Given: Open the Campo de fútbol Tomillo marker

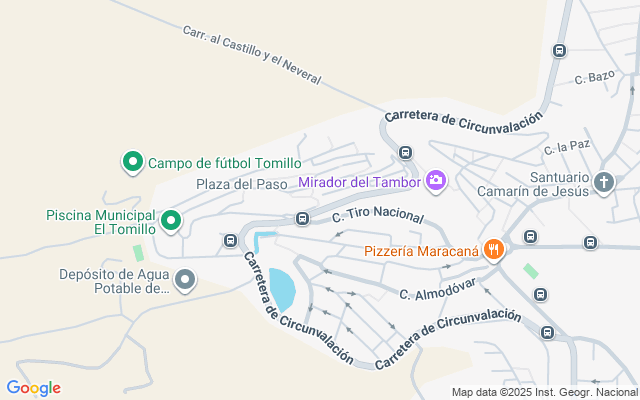Looking at the screenshot, I should [131, 162].
